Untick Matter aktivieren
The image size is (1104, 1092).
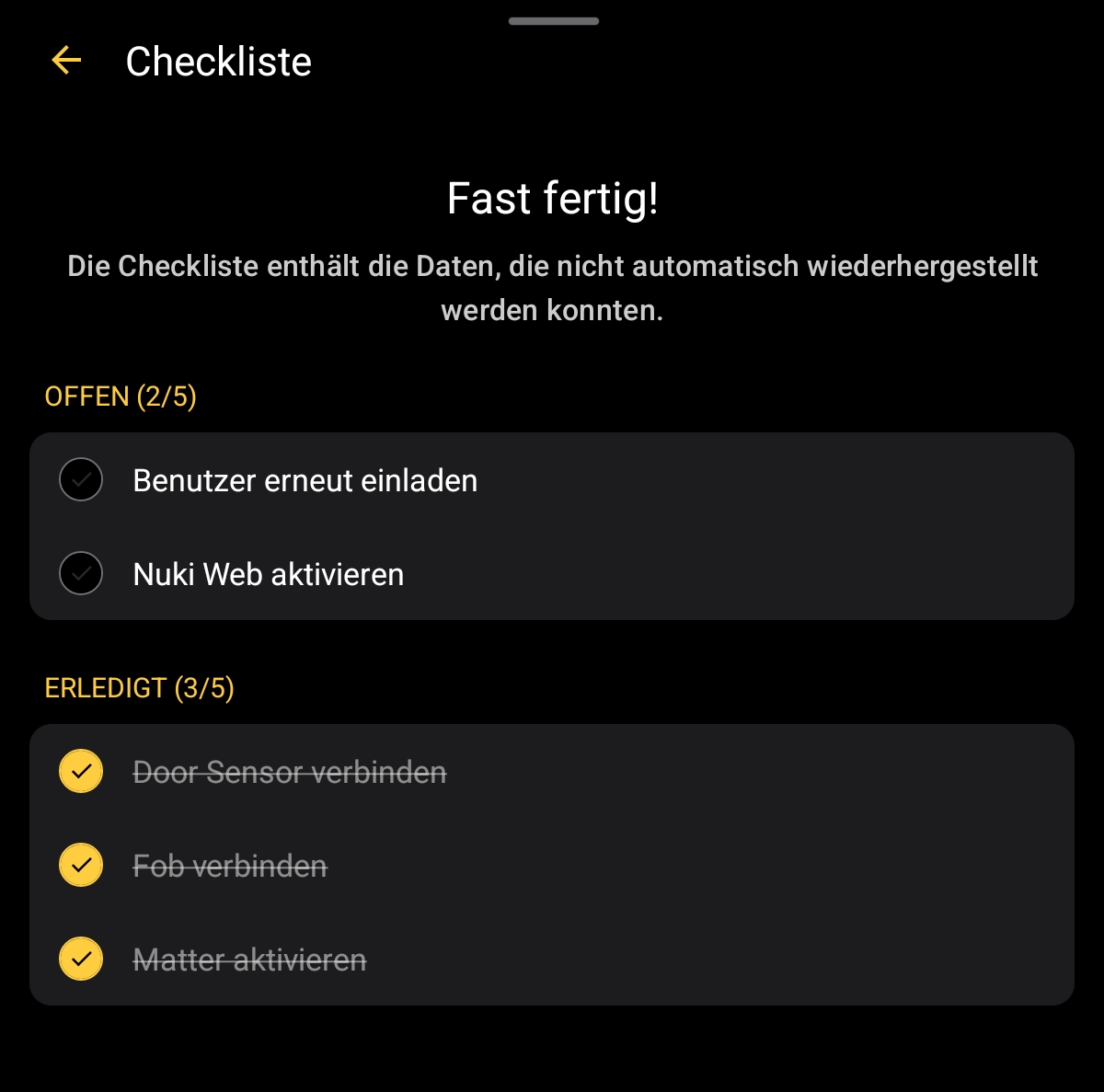point(81,960)
